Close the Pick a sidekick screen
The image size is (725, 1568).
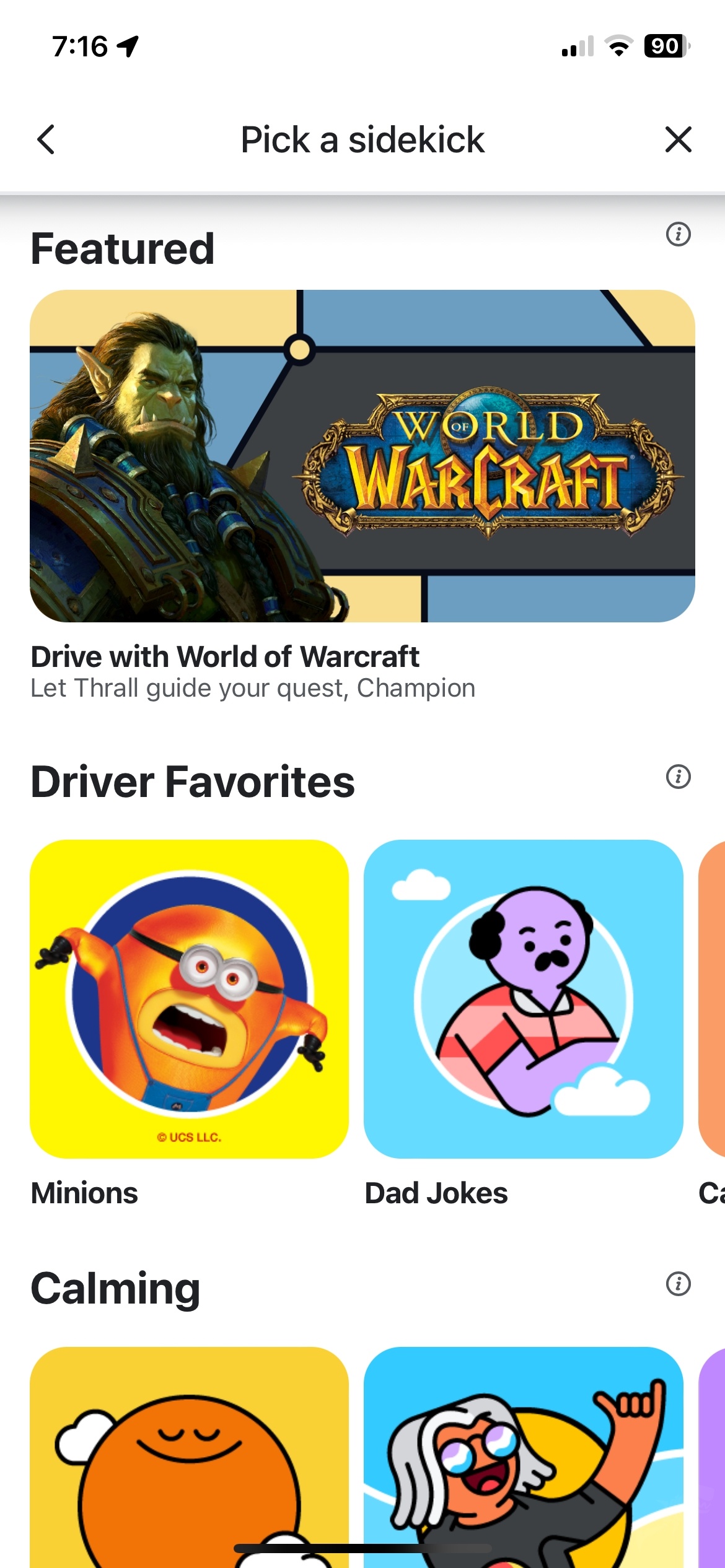point(678,139)
